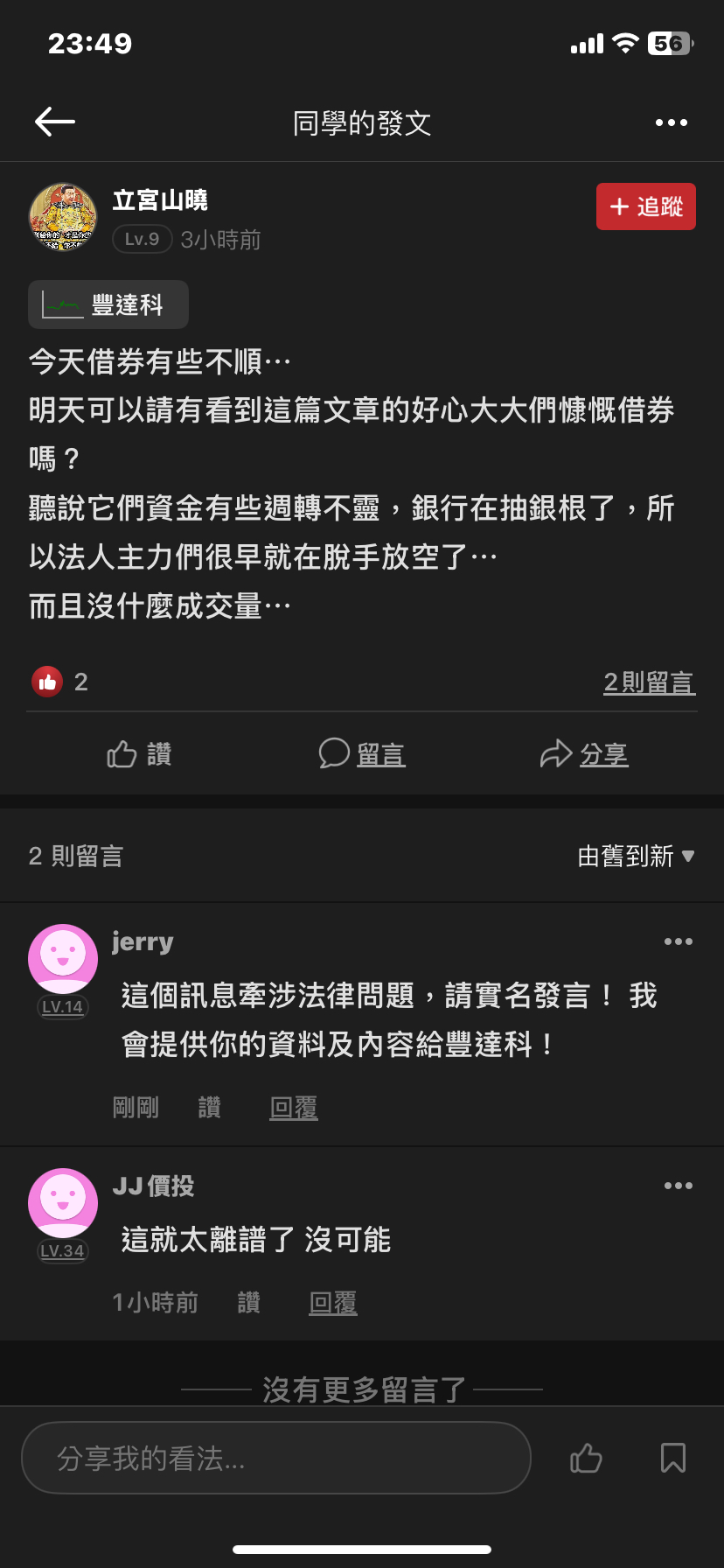Reply to JJ價投 via 回覆
This screenshot has width=724, height=1568.
[x=333, y=1303]
